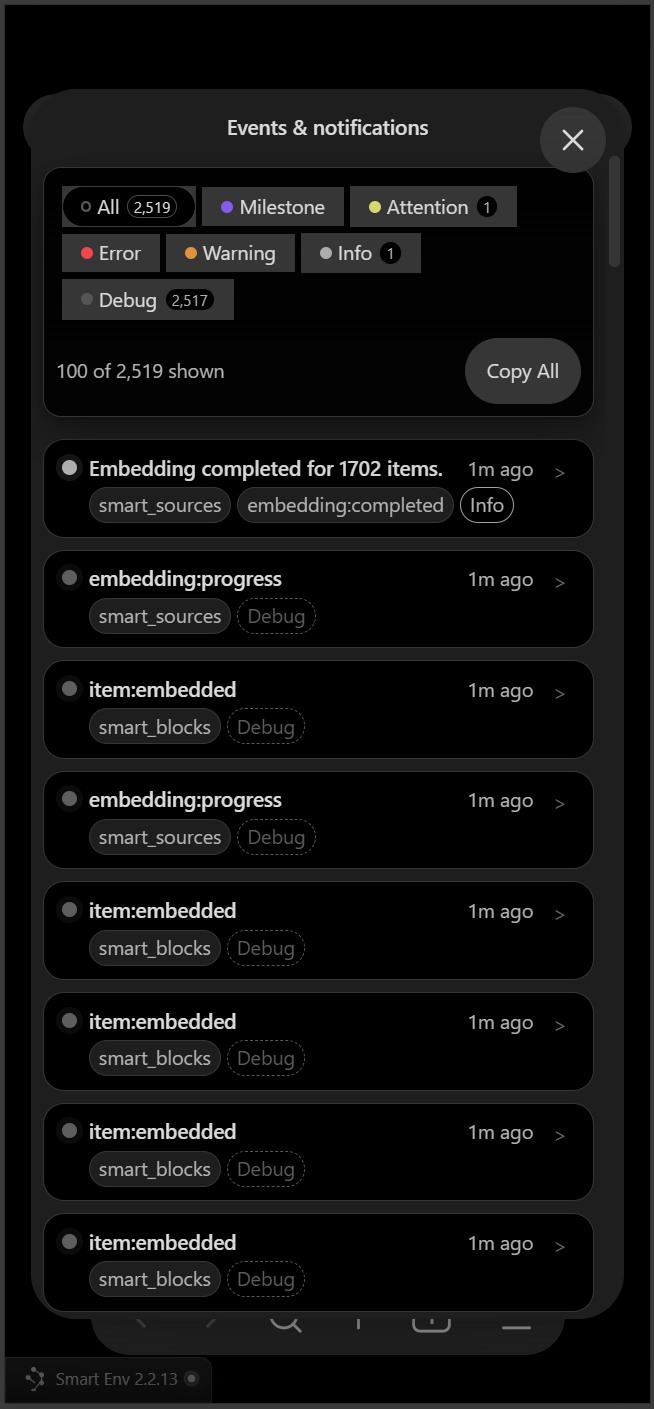This screenshot has width=654, height=1409.
Task: Select the All filter chip
Action: click(128, 207)
